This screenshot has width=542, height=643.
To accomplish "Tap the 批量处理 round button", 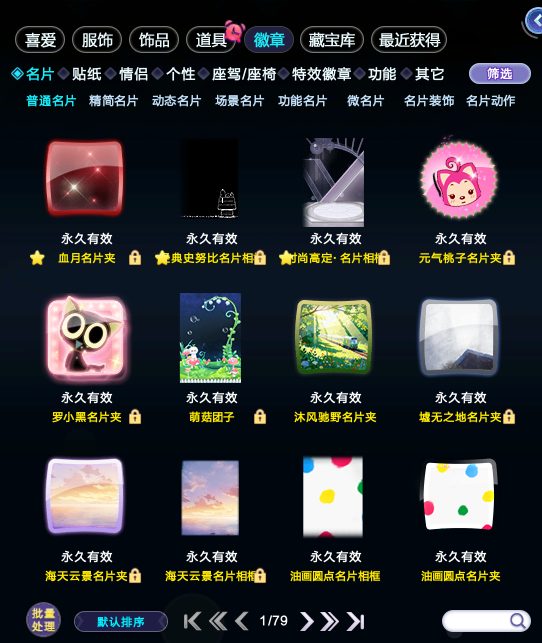I will click(43, 620).
